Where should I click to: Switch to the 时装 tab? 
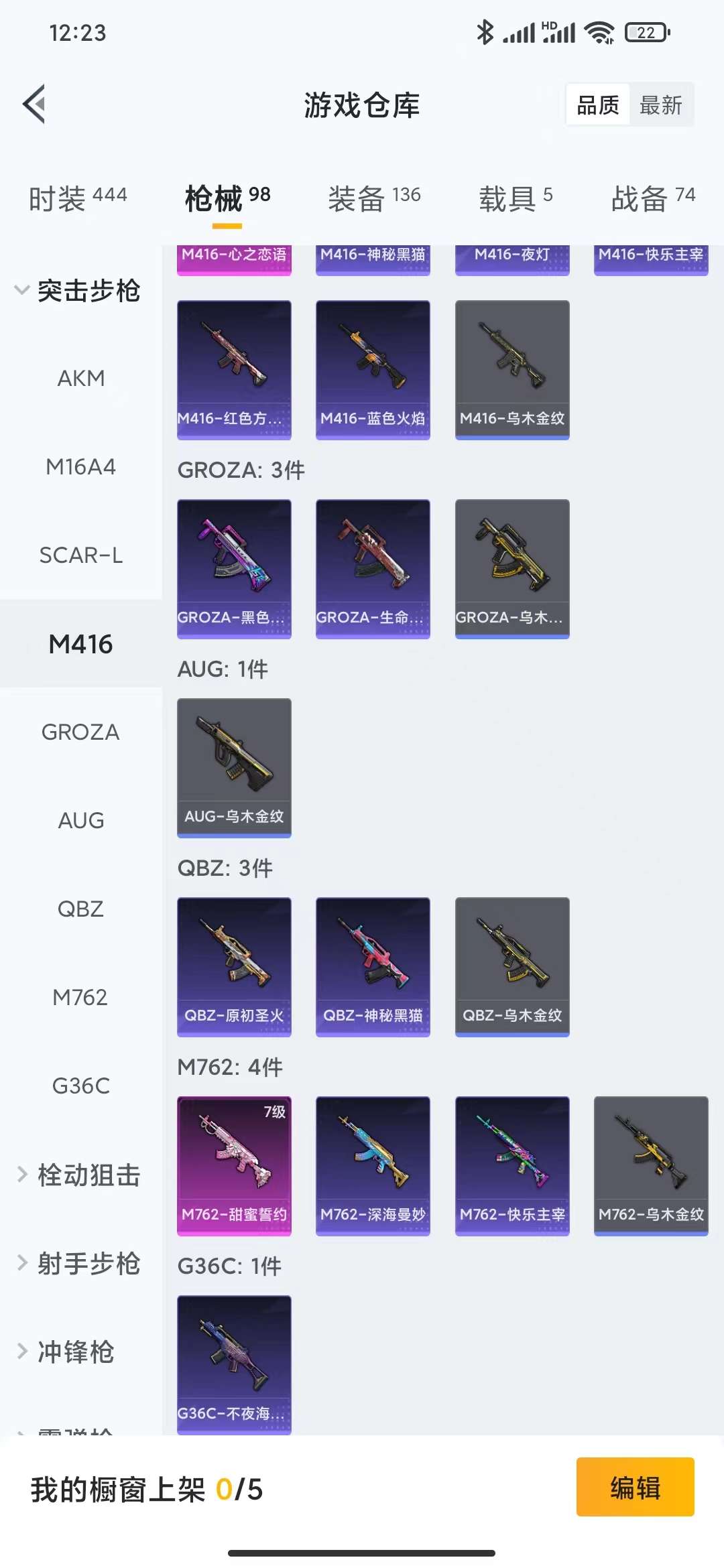coord(77,198)
